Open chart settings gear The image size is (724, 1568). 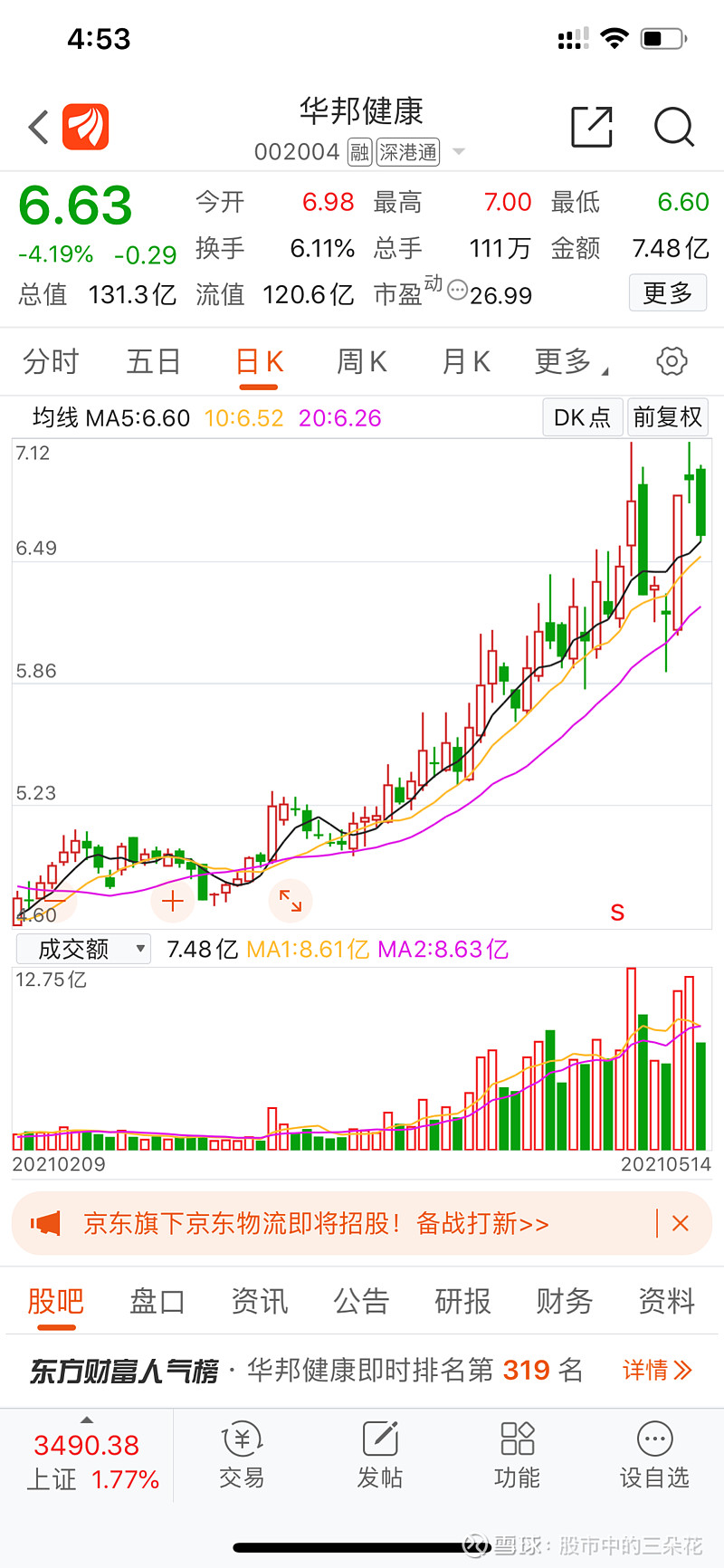pyautogui.click(x=672, y=361)
